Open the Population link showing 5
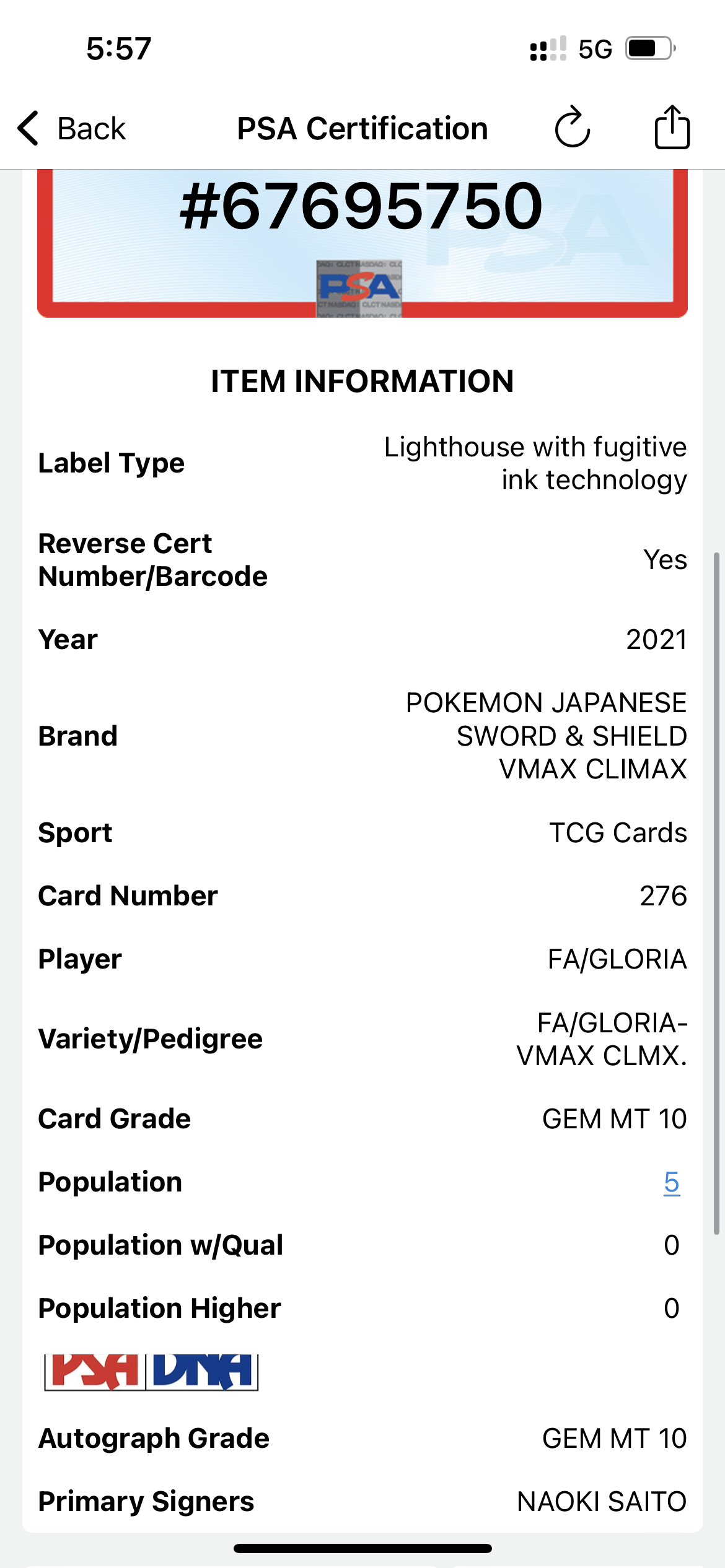This screenshot has height=1568, width=725. [x=672, y=1182]
